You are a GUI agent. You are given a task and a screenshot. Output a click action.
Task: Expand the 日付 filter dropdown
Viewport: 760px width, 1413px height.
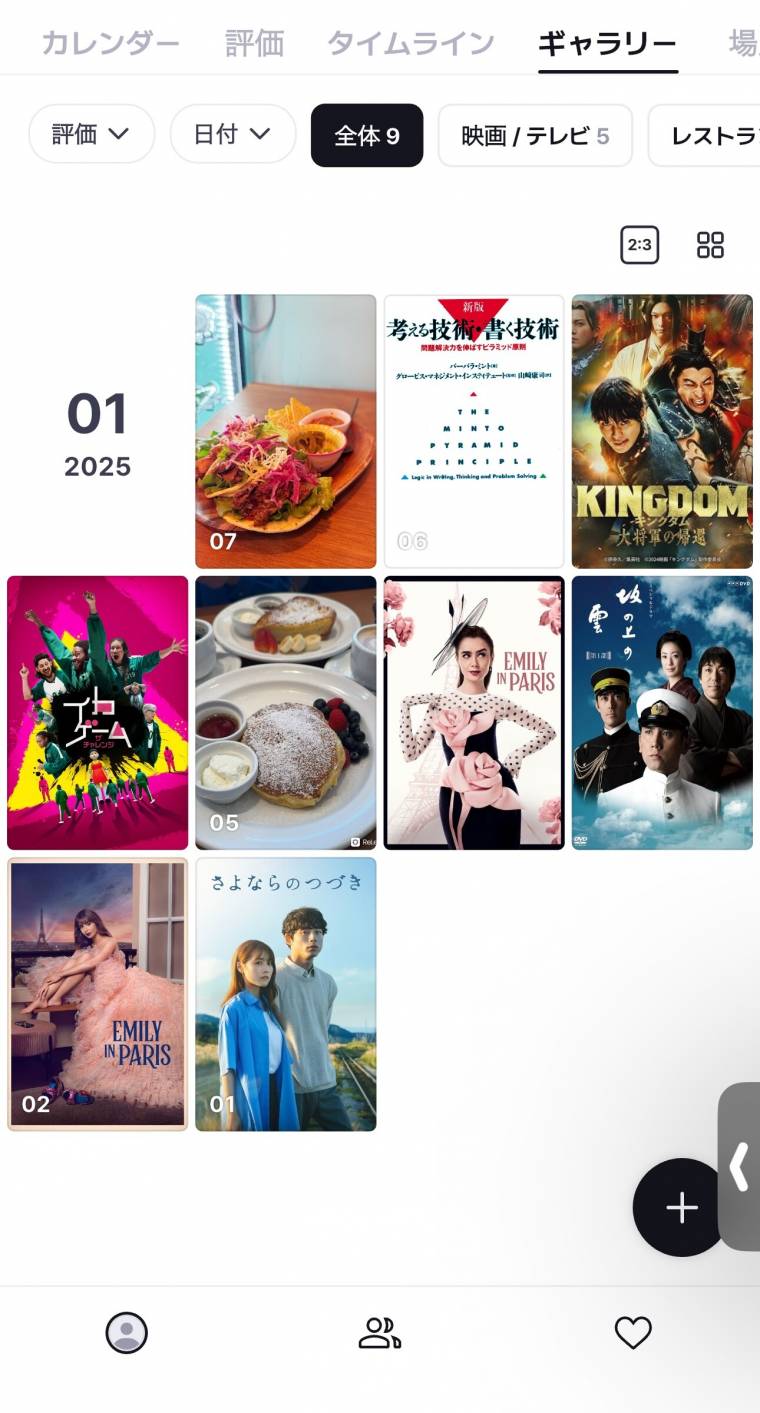(x=232, y=134)
